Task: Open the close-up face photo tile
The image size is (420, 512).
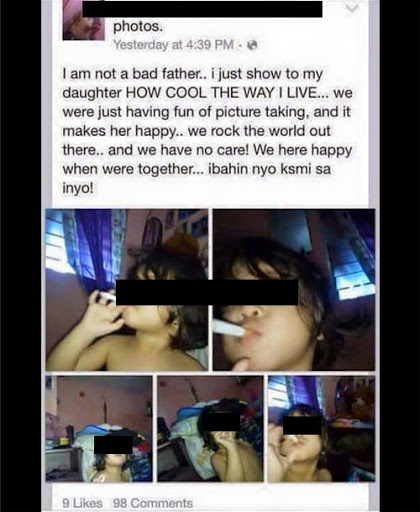Action: click(x=294, y=290)
